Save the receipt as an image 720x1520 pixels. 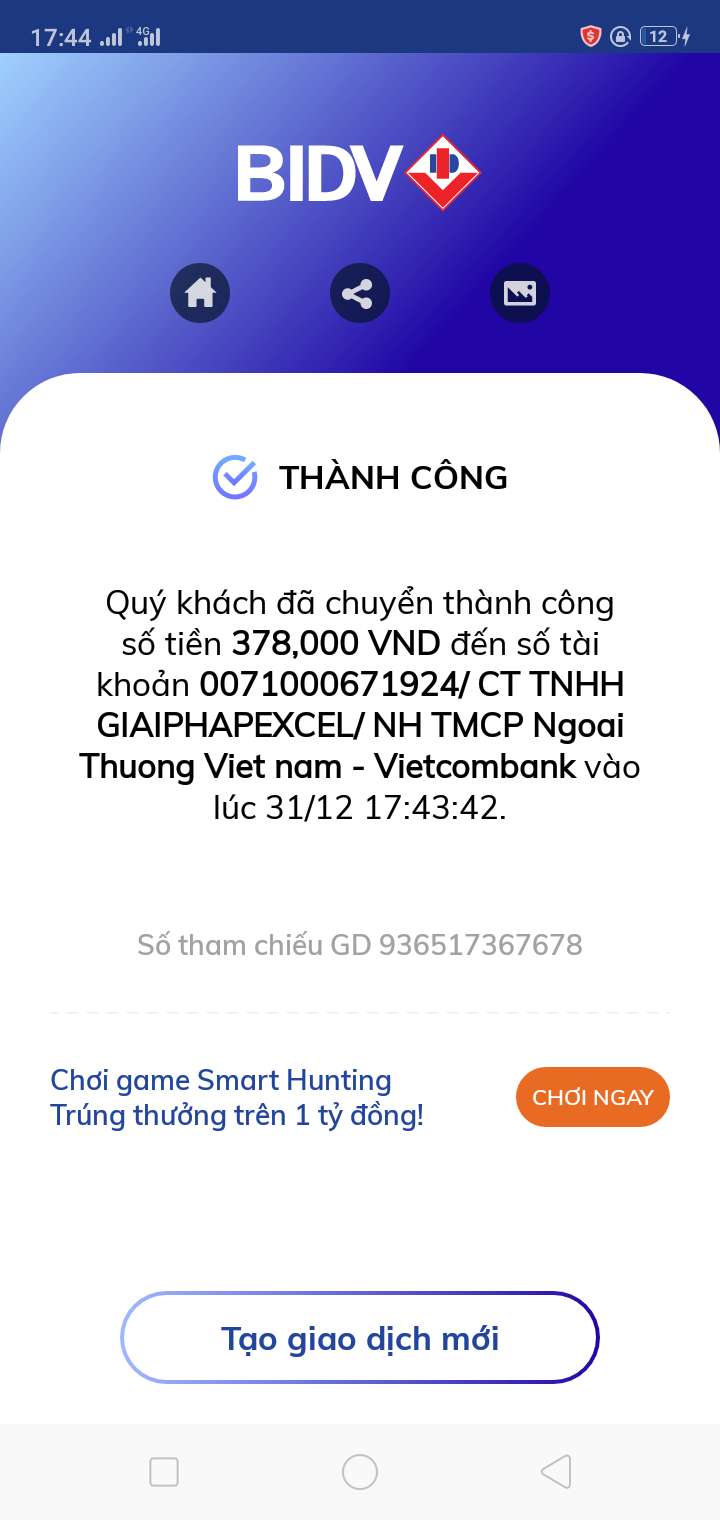pos(519,293)
